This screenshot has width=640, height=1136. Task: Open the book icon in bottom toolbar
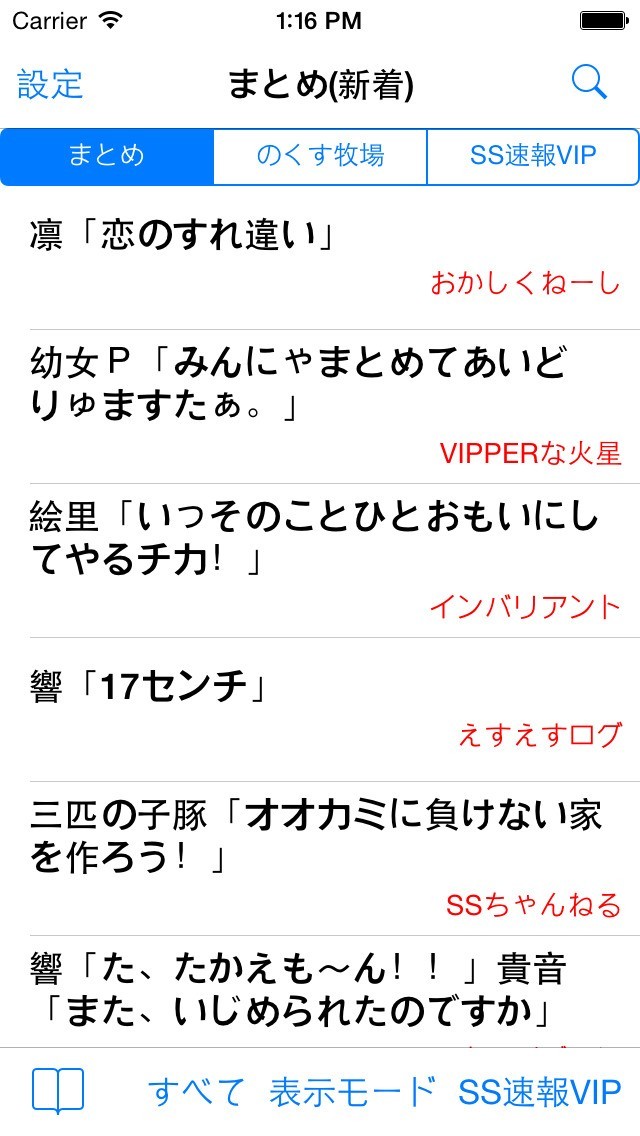point(58,1091)
